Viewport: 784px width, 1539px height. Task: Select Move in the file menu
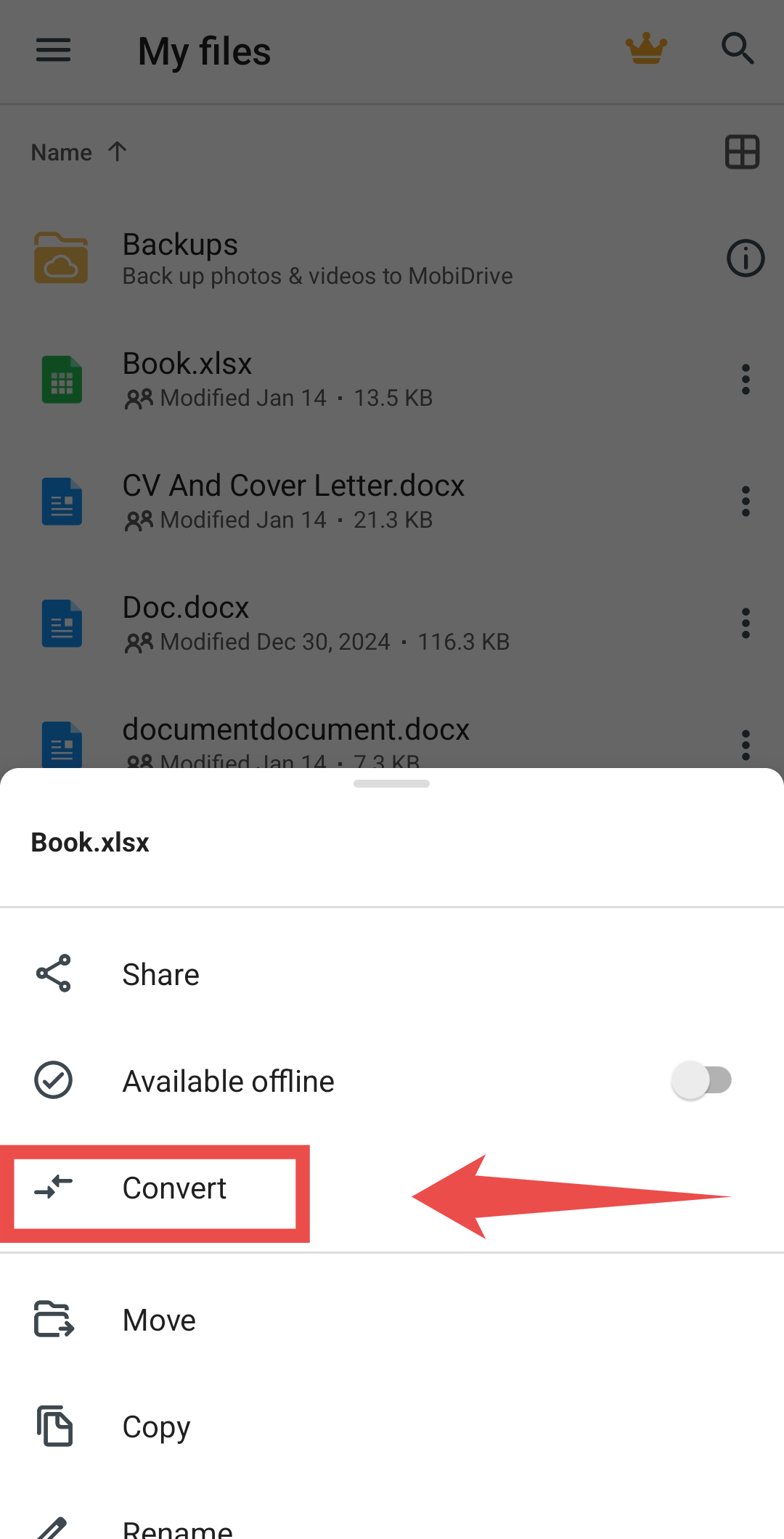pos(158,1320)
